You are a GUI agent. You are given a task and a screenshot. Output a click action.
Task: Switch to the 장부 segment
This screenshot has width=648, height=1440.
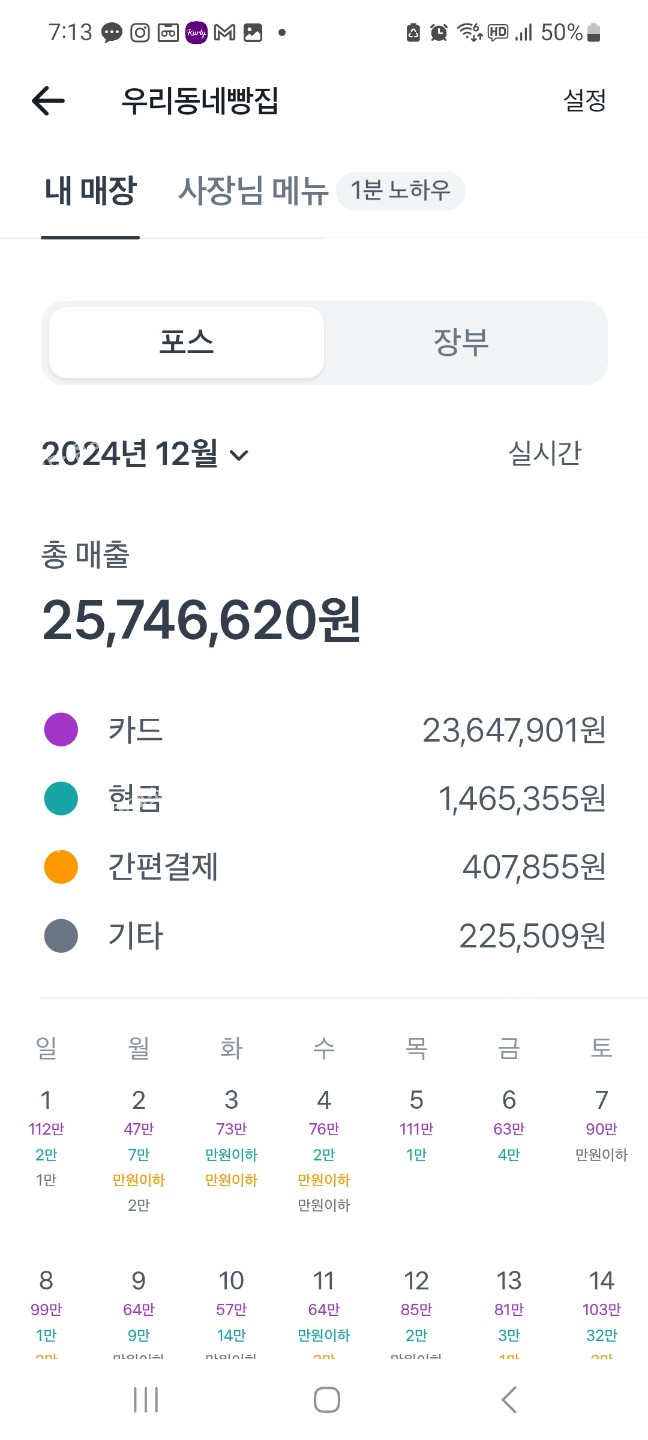(x=461, y=343)
